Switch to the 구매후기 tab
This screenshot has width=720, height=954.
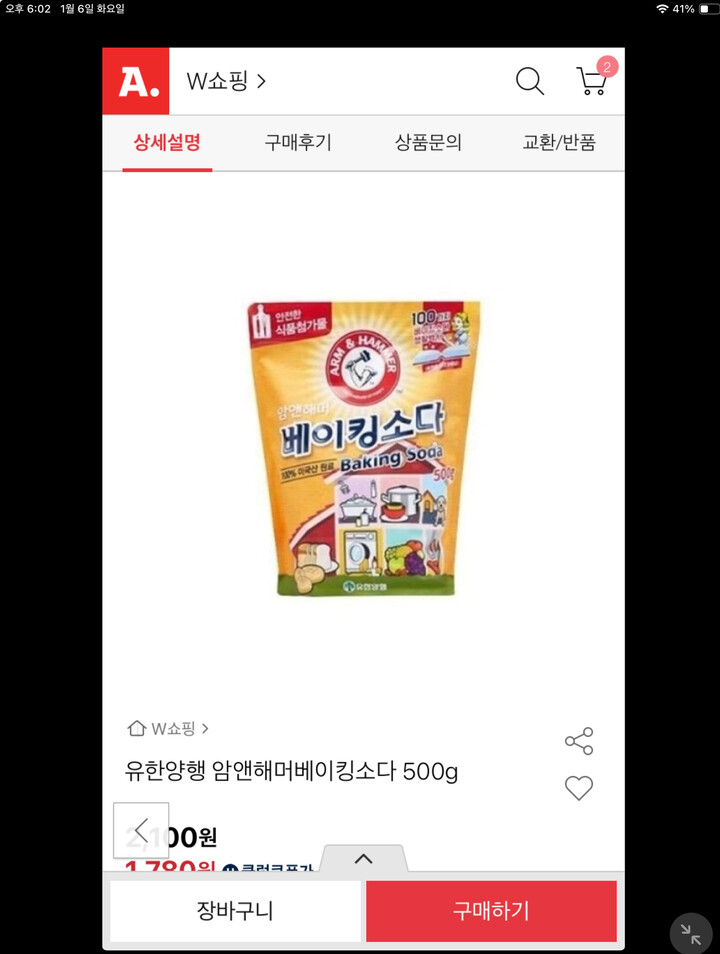coord(296,143)
